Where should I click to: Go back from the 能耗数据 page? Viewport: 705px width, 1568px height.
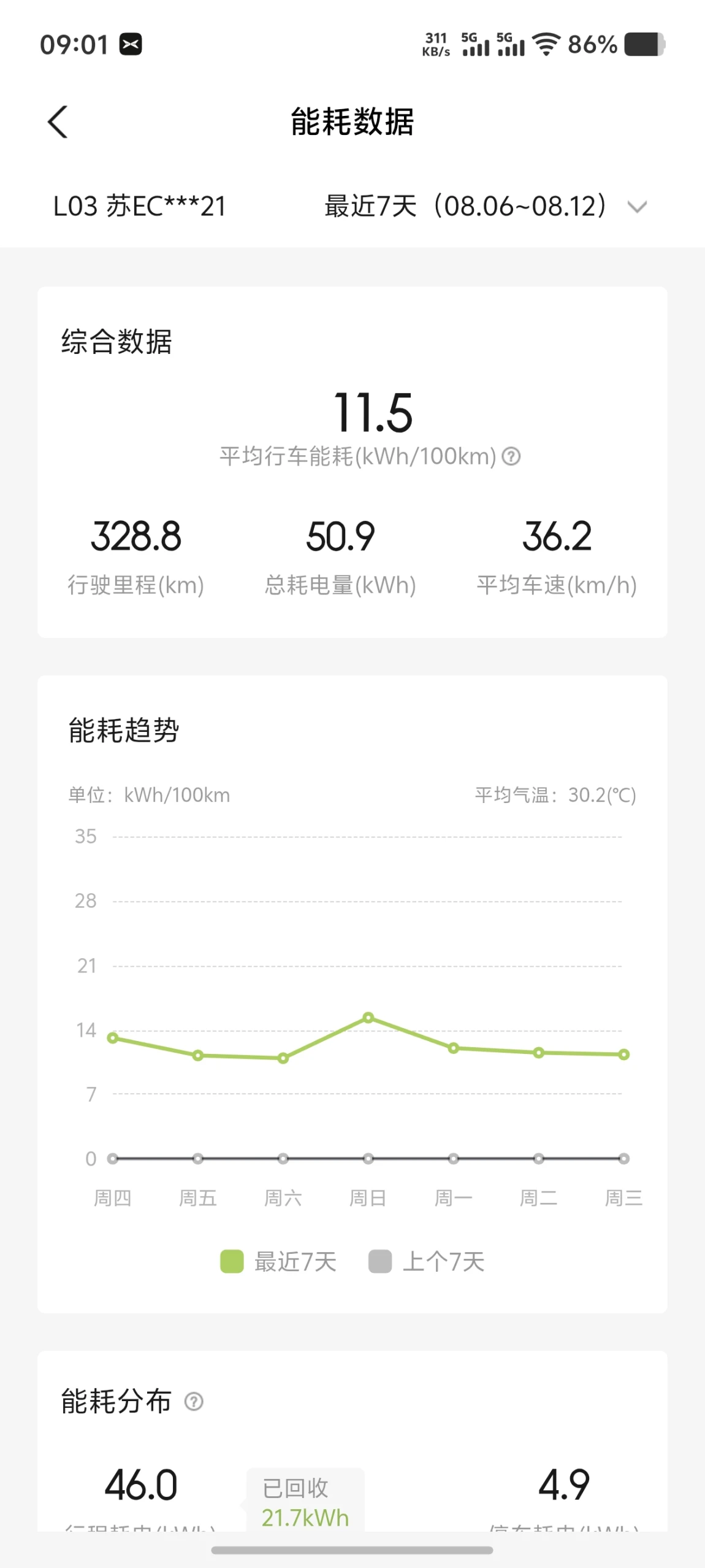point(58,122)
